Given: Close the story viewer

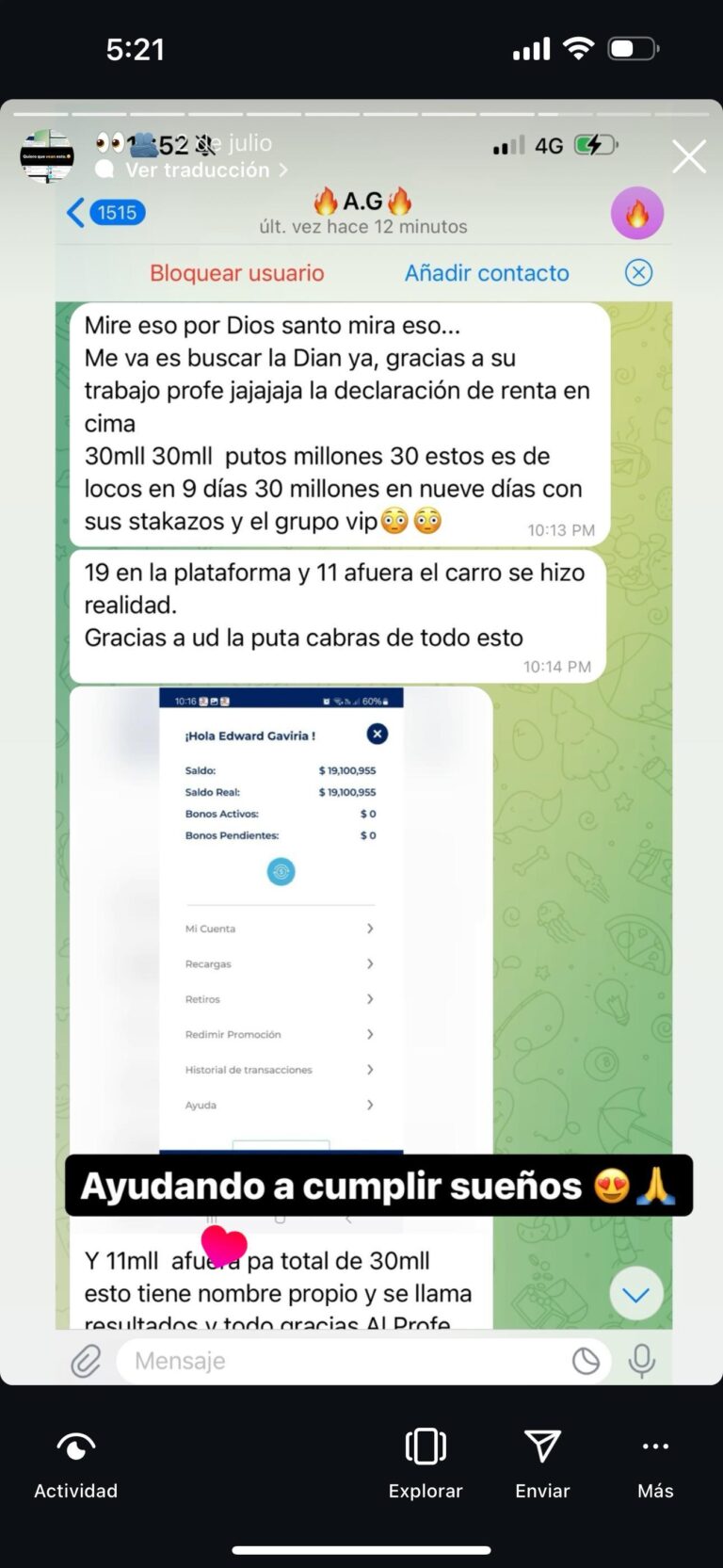Looking at the screenshot, I should pyautogui.click(x=689, y=157).
